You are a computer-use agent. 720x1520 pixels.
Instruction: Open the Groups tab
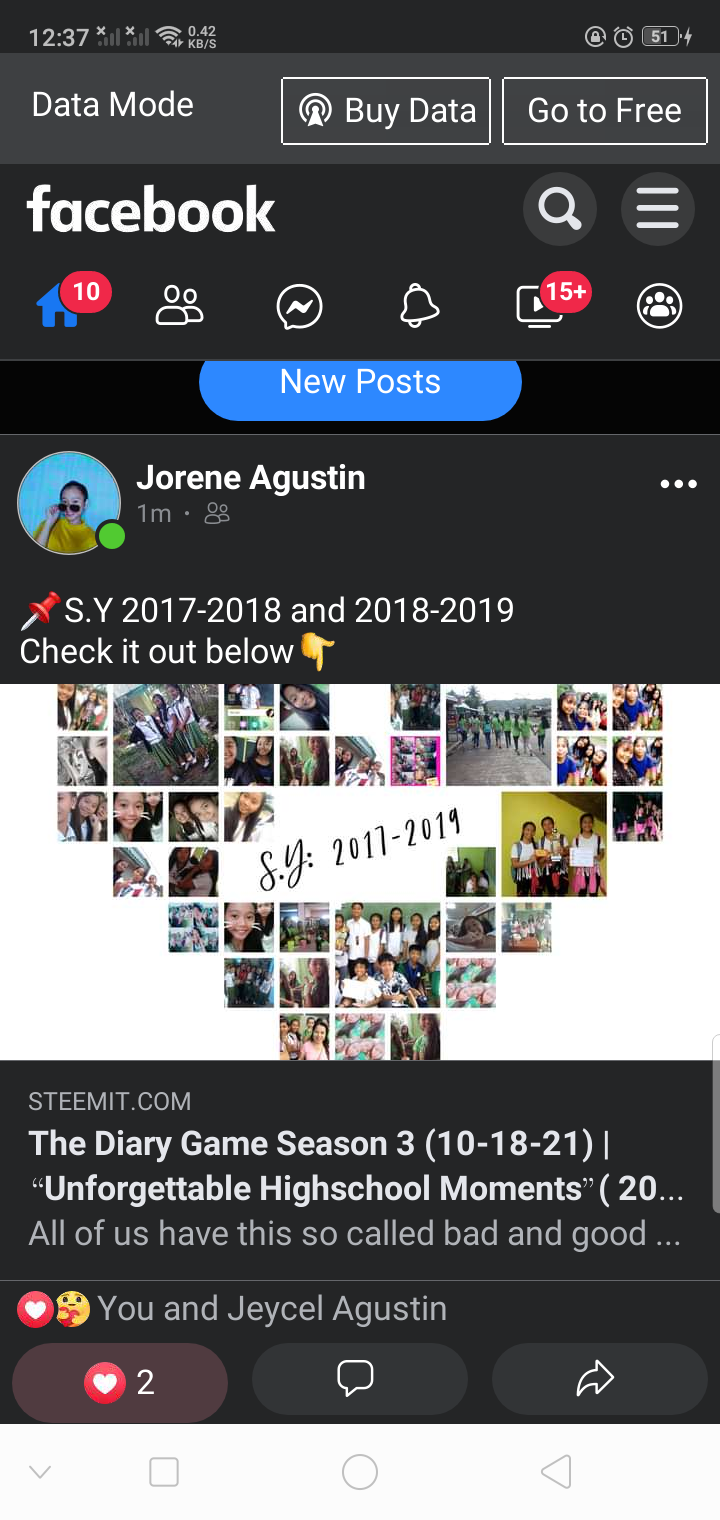click(660, 306)
